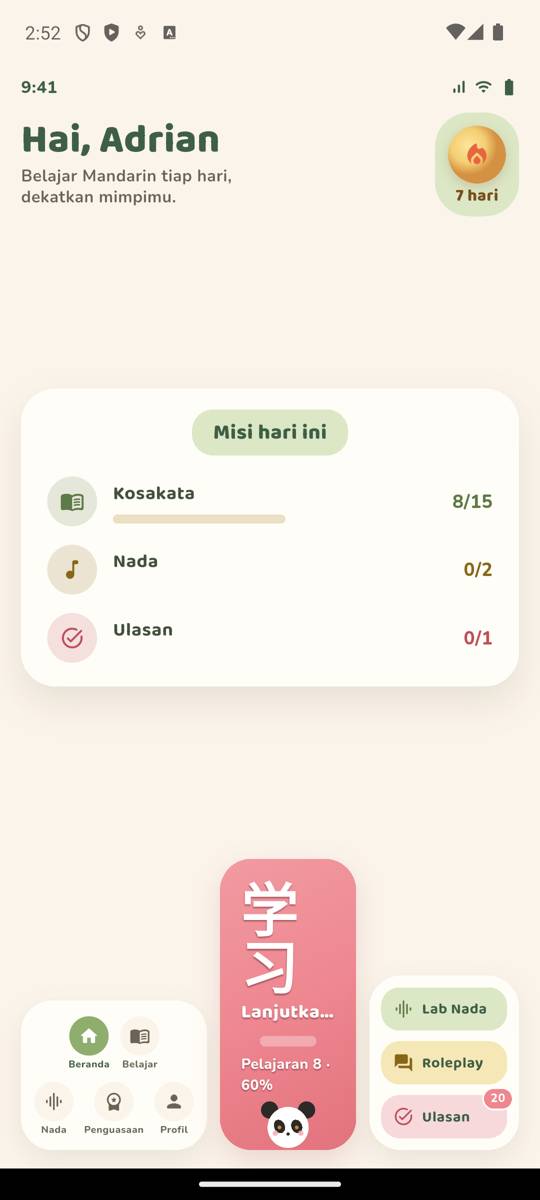Switch to the Penguasaan tab
540x1200 pixels.
(x=114, y=1109)
